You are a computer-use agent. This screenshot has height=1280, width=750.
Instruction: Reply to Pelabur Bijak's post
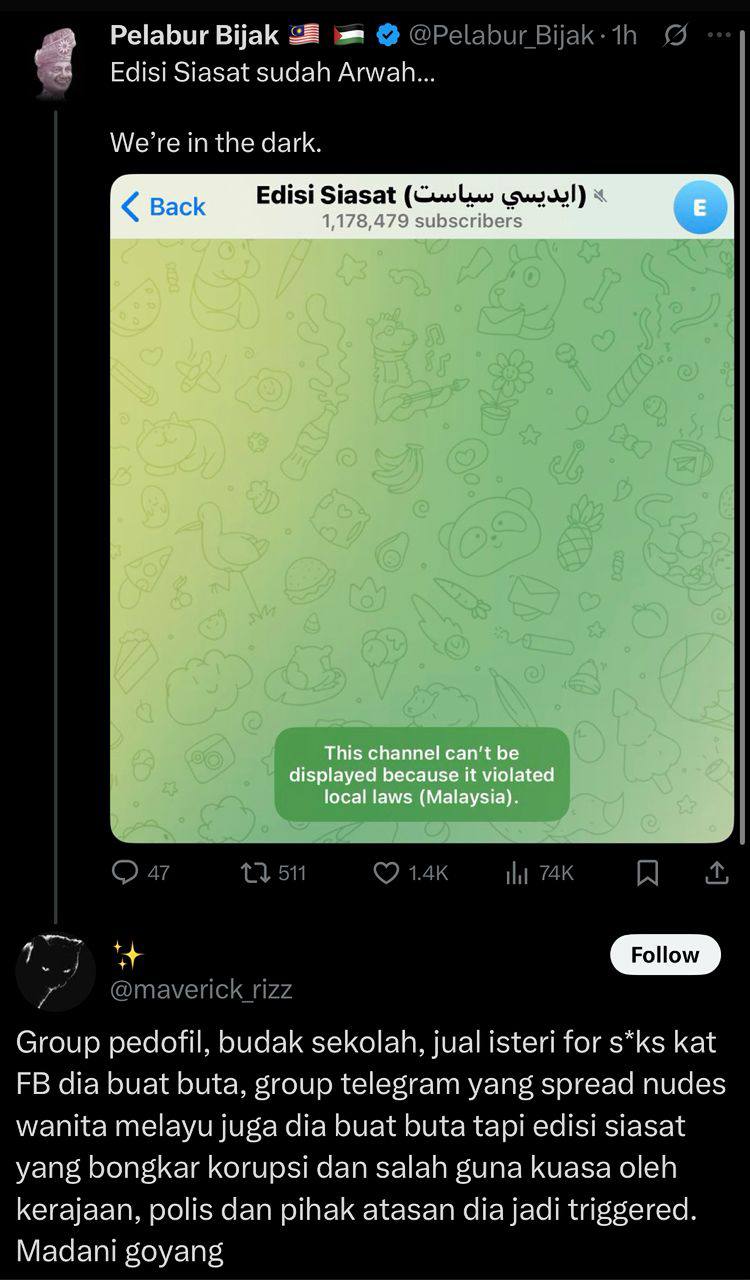click(140, 873)
